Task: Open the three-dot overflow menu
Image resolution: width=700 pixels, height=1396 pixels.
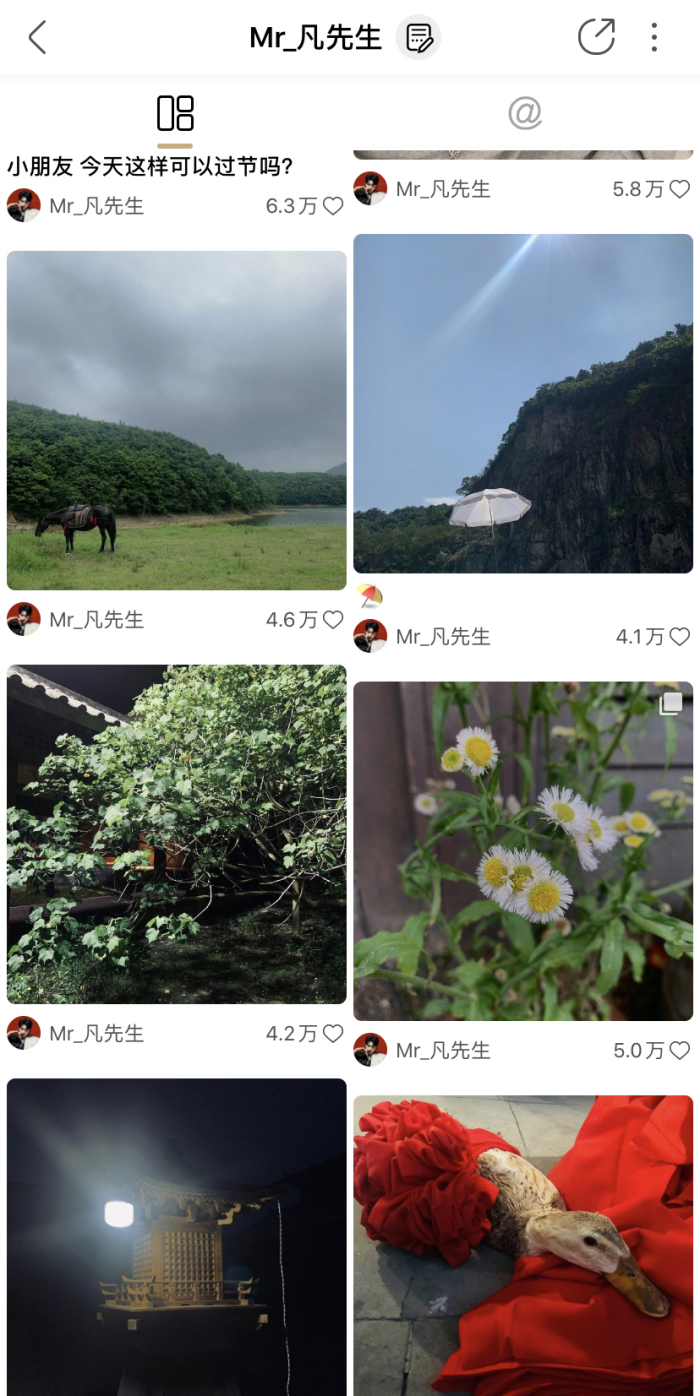Action: click(654, 38)
